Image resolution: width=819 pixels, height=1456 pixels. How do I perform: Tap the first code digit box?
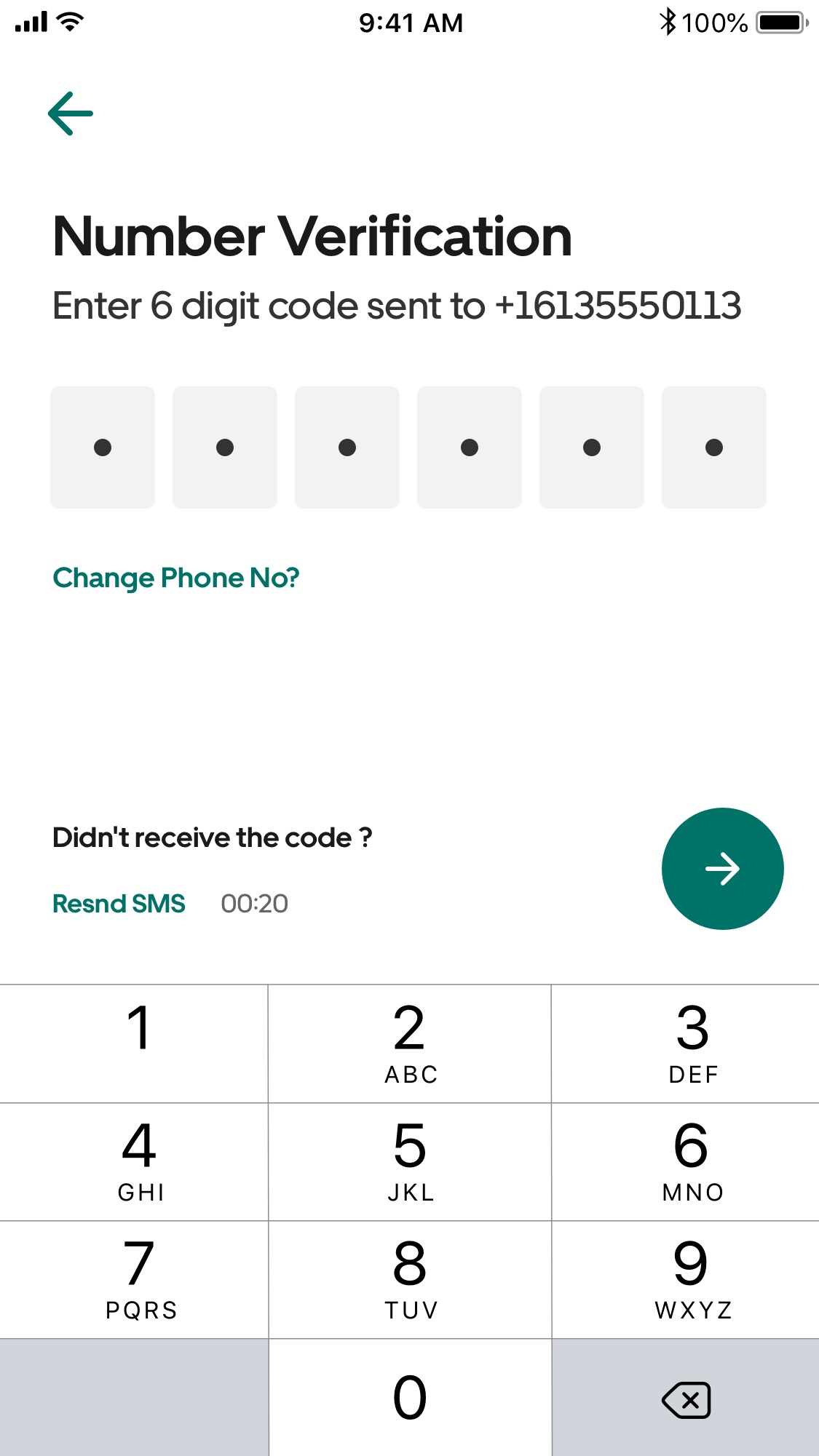(x=103, y=447)
